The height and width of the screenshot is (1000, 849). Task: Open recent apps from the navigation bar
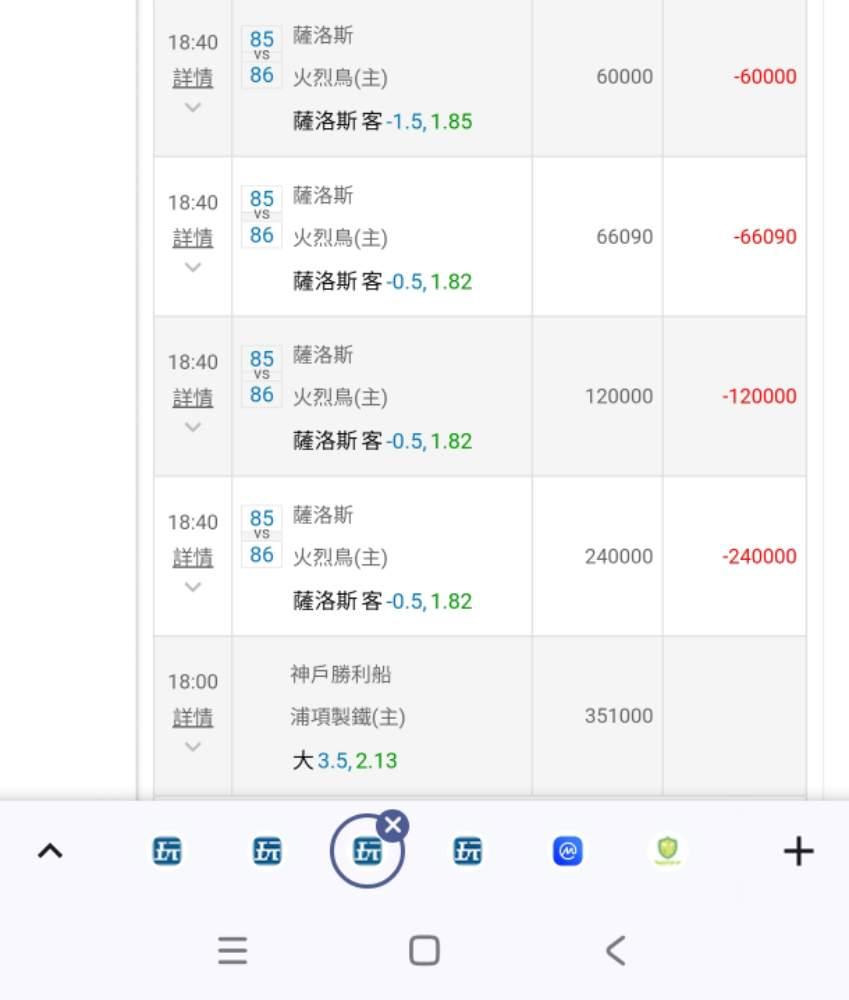[x=232, y=950]
